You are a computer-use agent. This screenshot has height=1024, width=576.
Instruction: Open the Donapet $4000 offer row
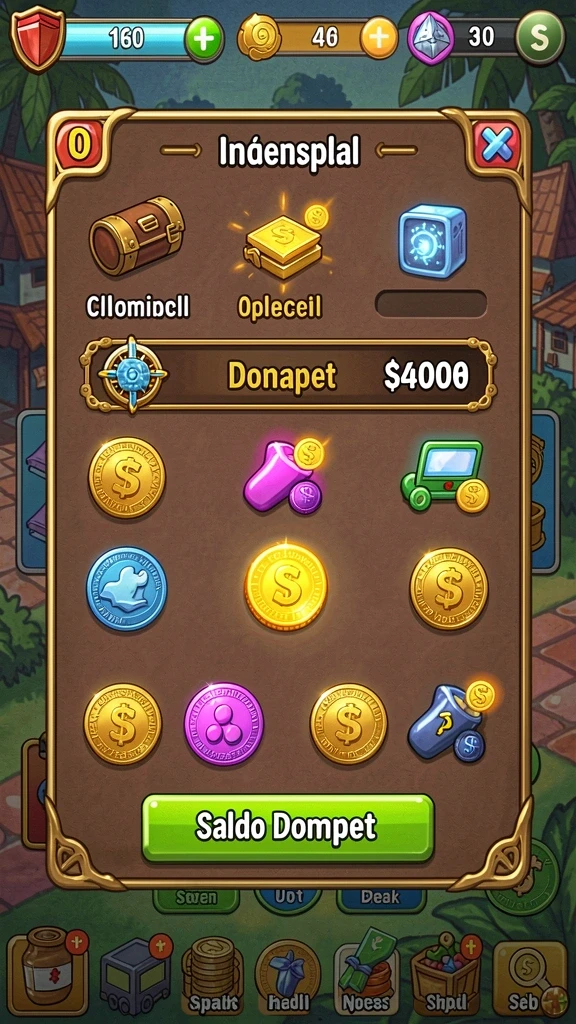[x=288, y=375]
